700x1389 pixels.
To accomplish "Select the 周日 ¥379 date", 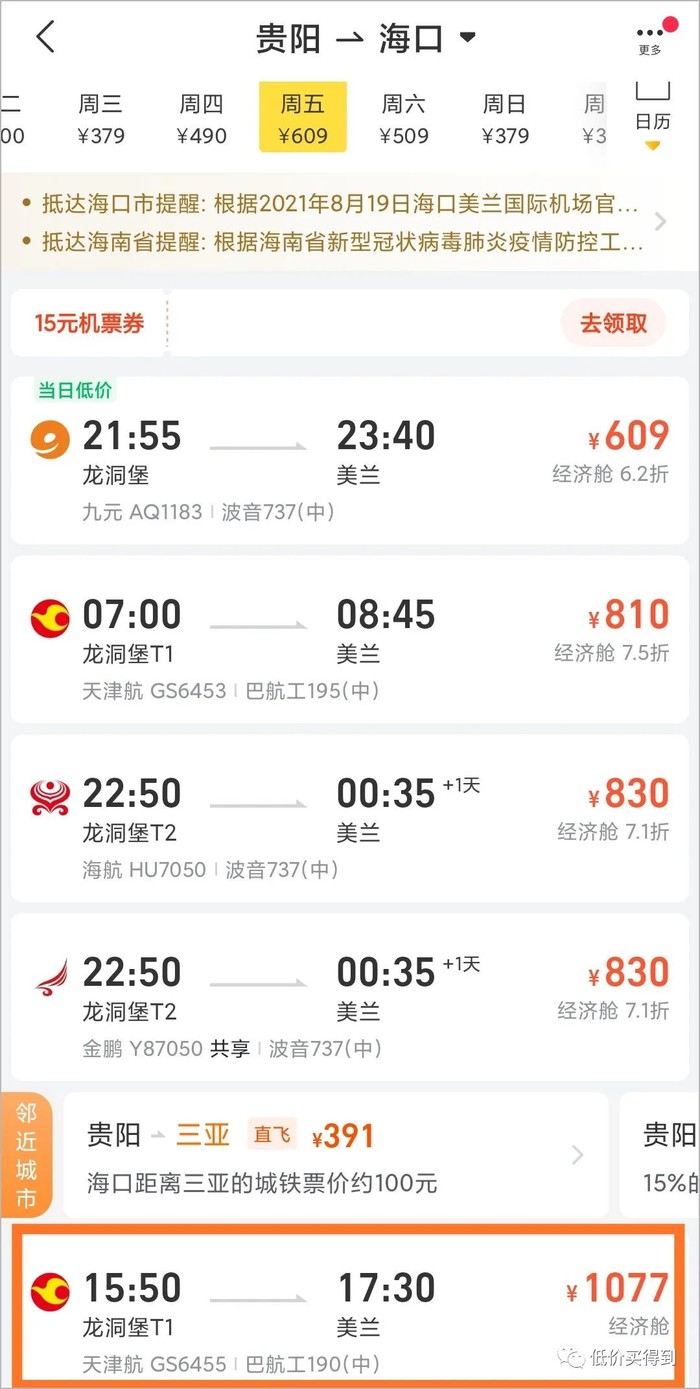I will click(x=505, y=118).
